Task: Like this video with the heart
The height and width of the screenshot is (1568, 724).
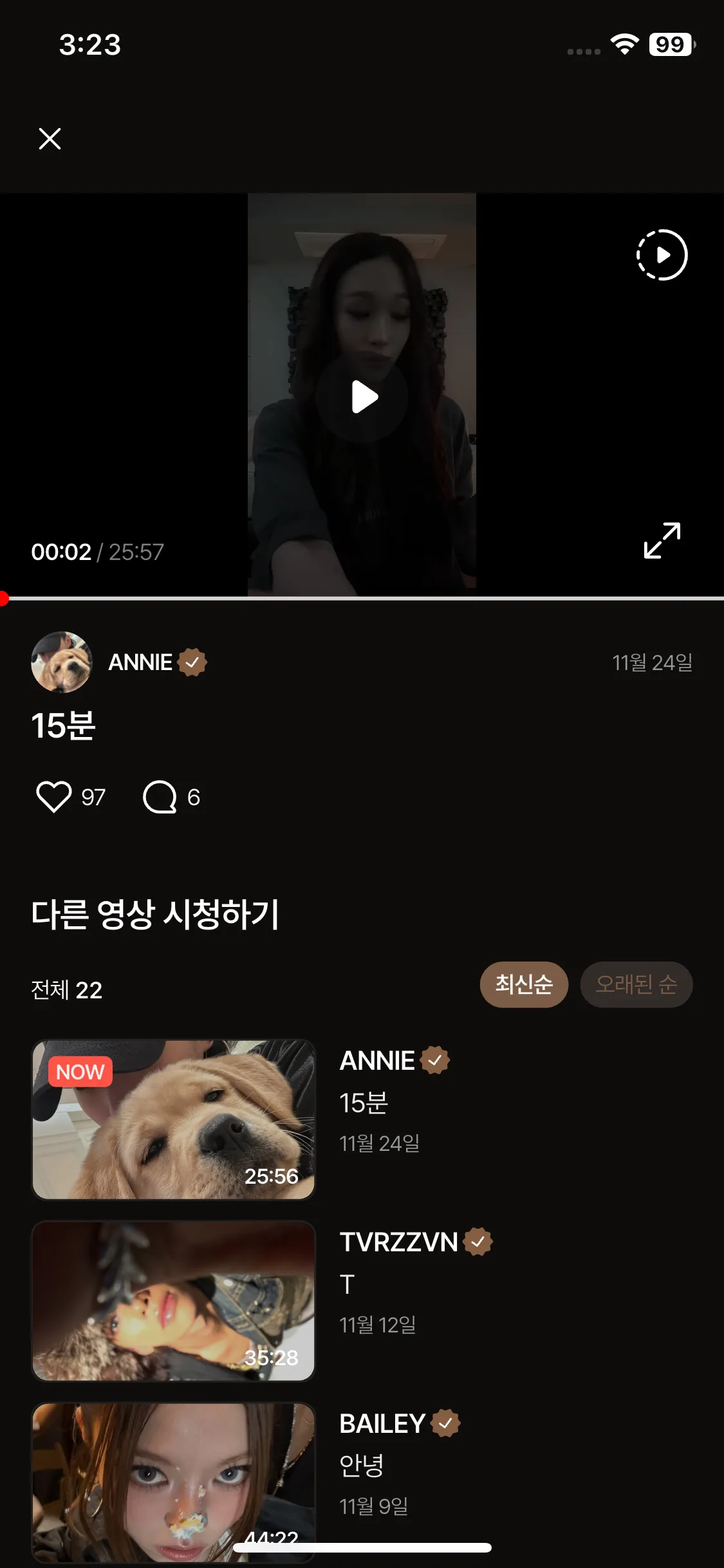Action: pyautogui.click(x=54, y=797)
